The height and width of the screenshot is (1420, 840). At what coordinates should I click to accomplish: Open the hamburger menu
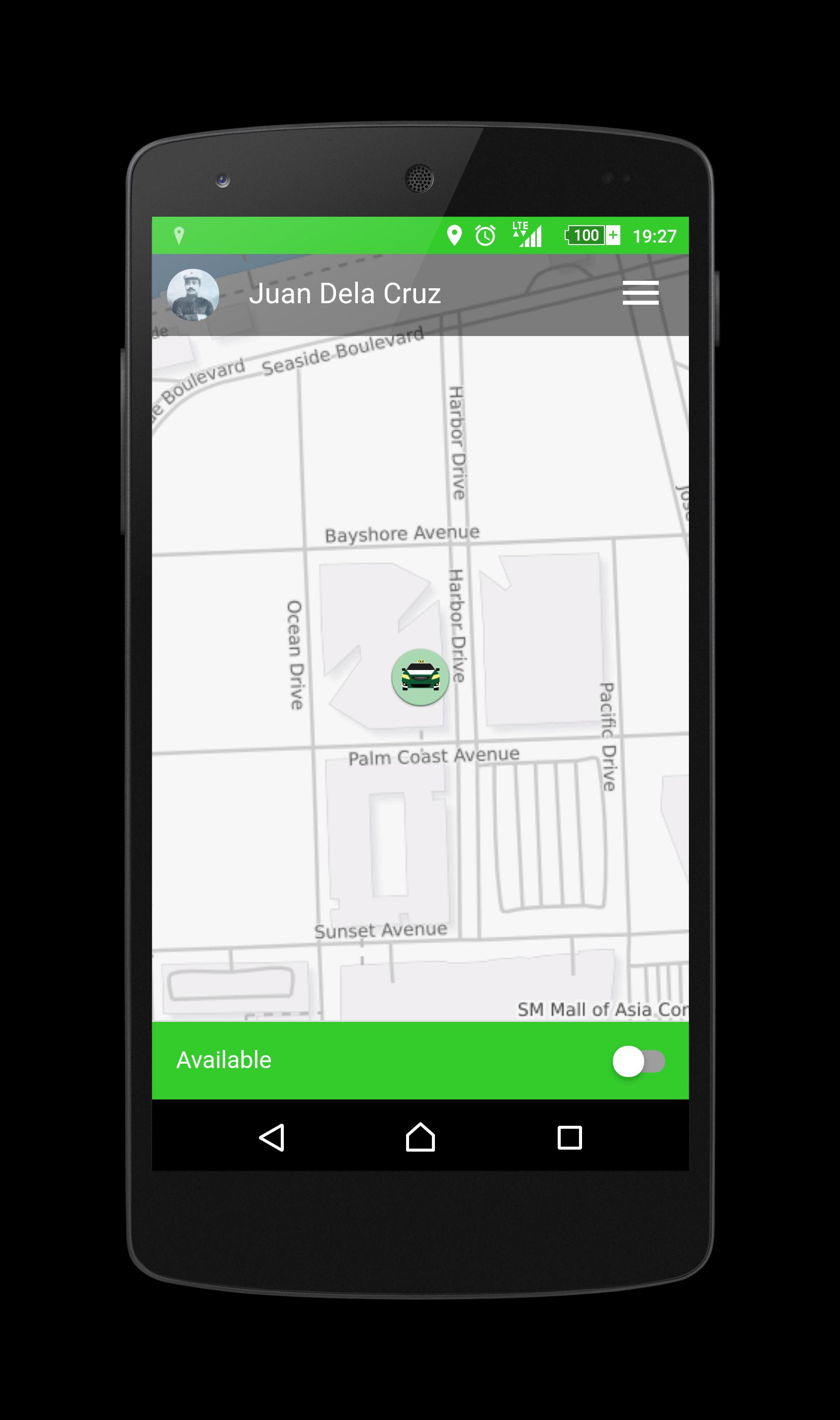(640, 293)
